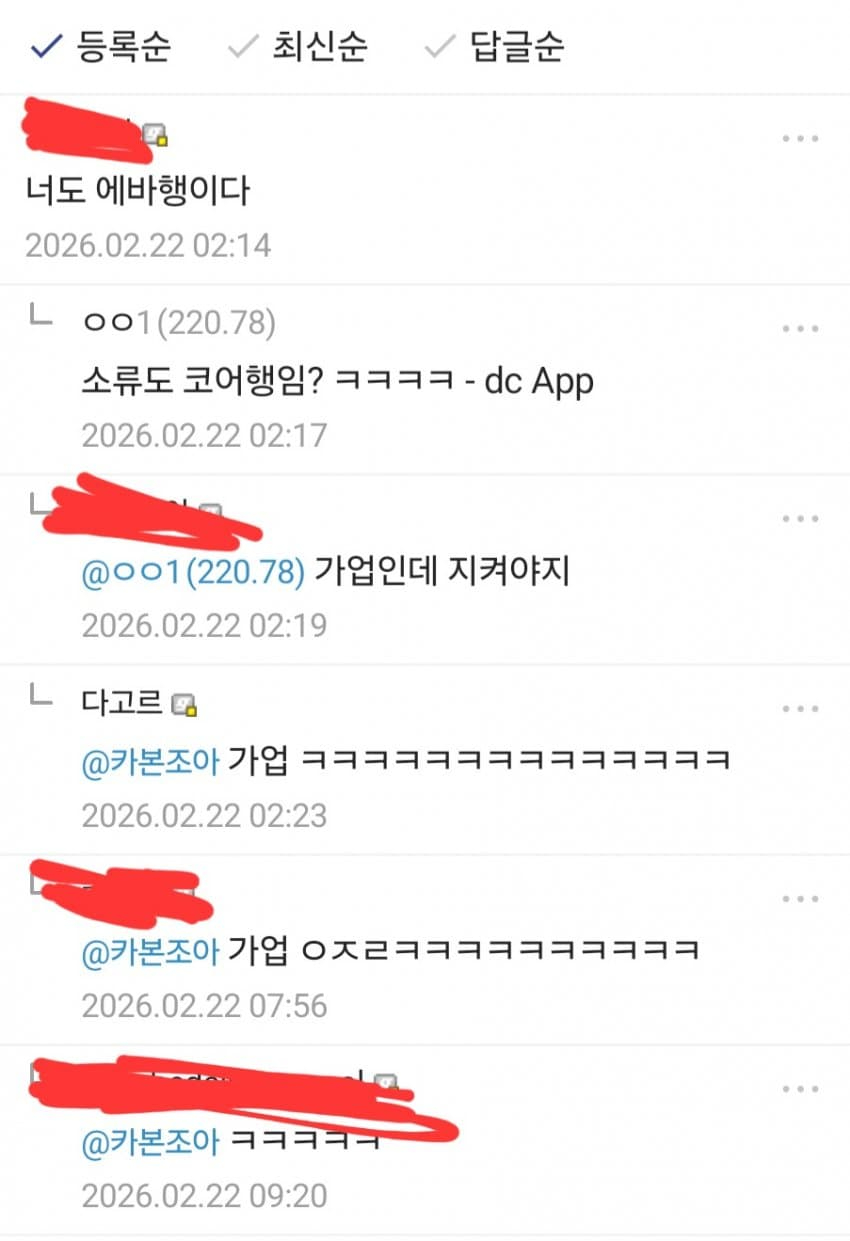Open options for the '너도 에바행이다' comment

800,139
